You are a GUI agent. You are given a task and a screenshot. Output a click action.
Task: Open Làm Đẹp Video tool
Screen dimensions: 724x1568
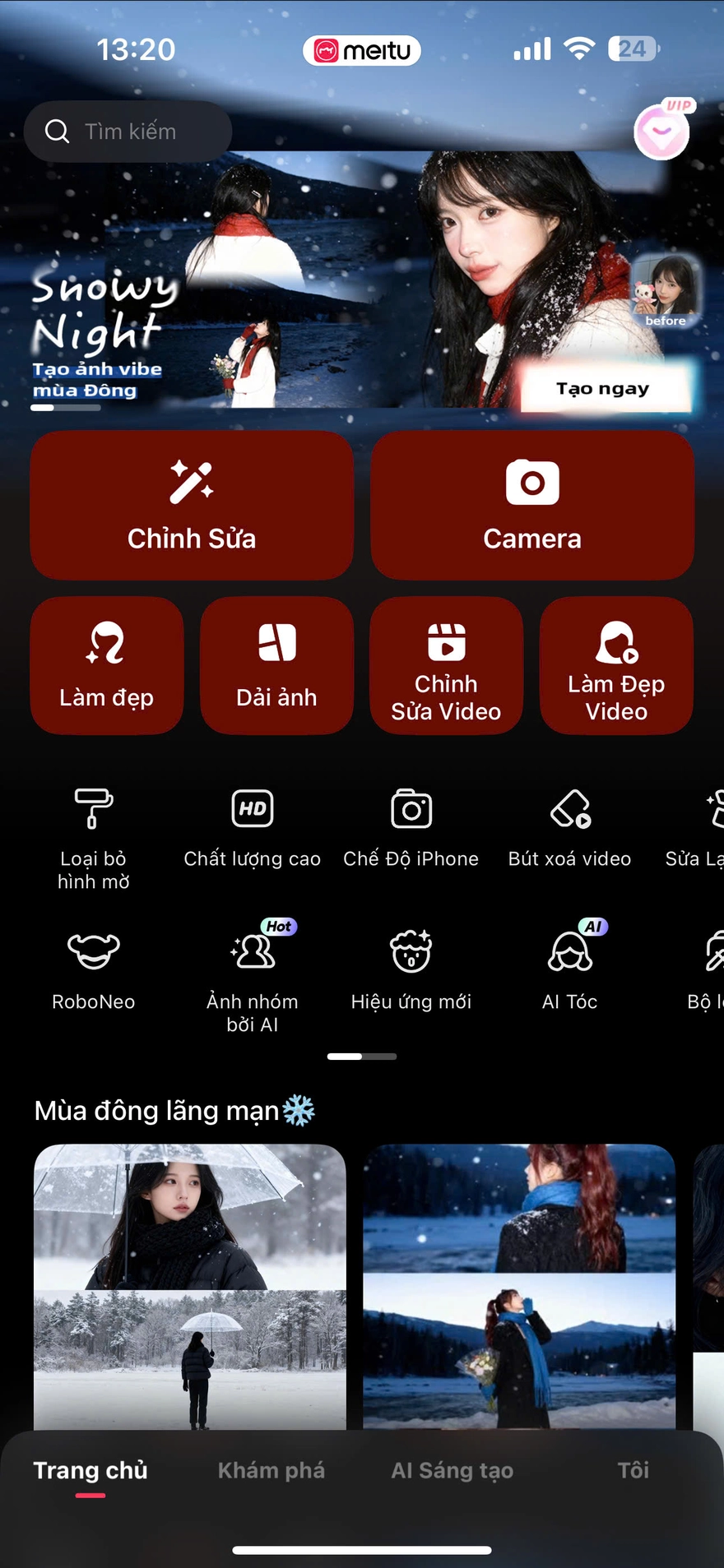[616, 665]
